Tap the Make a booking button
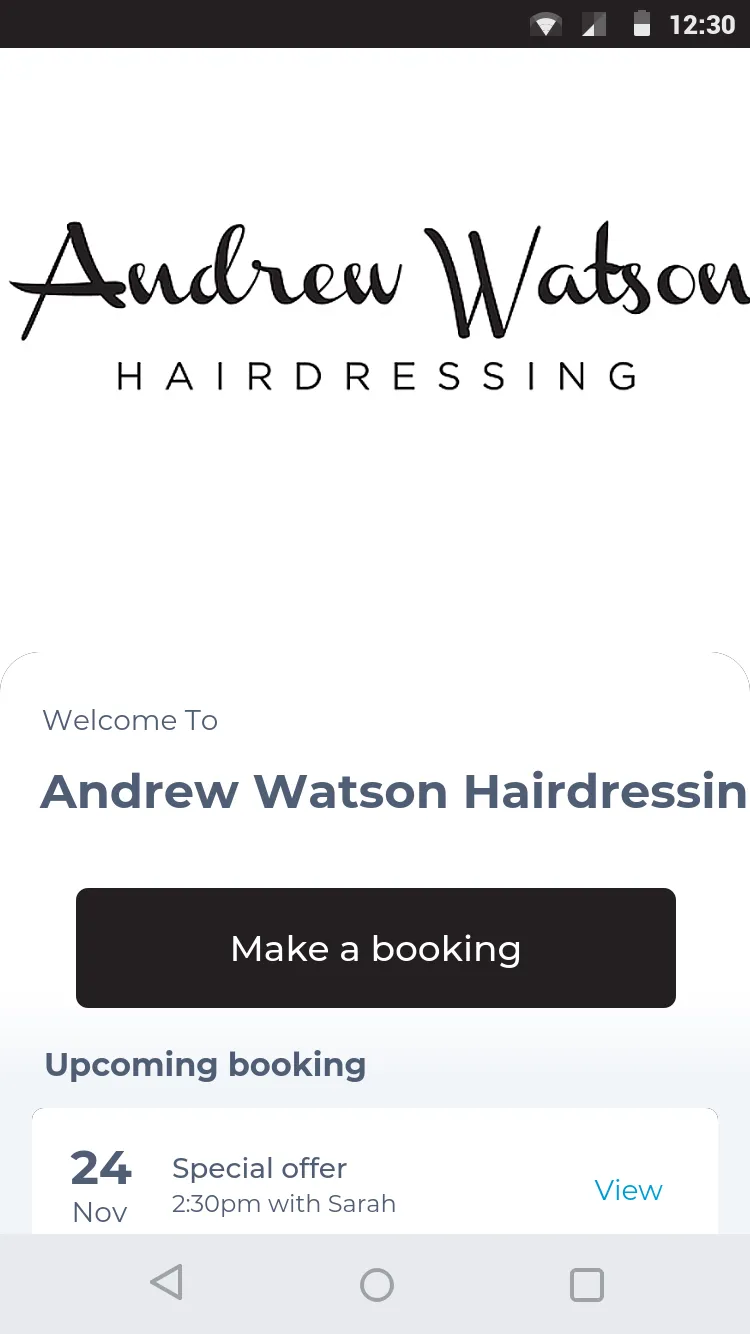 (375, 948)
